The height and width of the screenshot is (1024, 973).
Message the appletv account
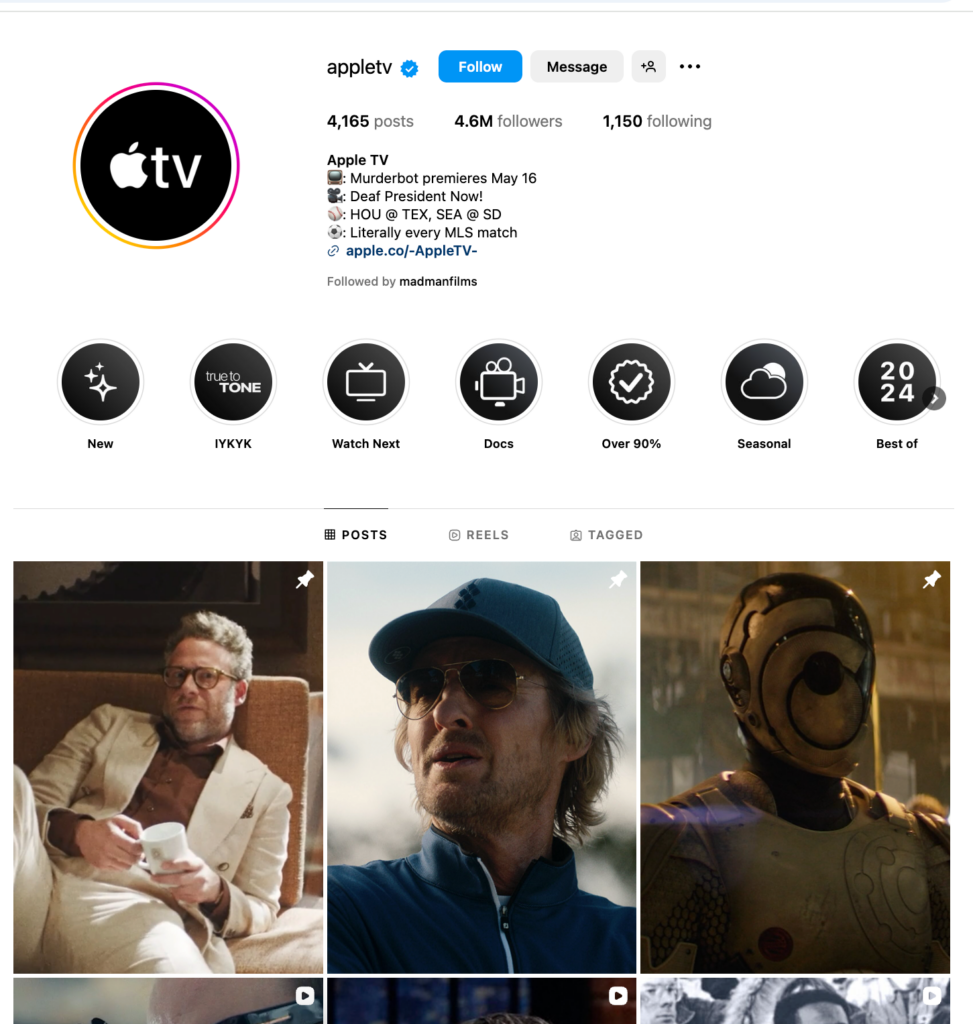(x=576, y=67)
